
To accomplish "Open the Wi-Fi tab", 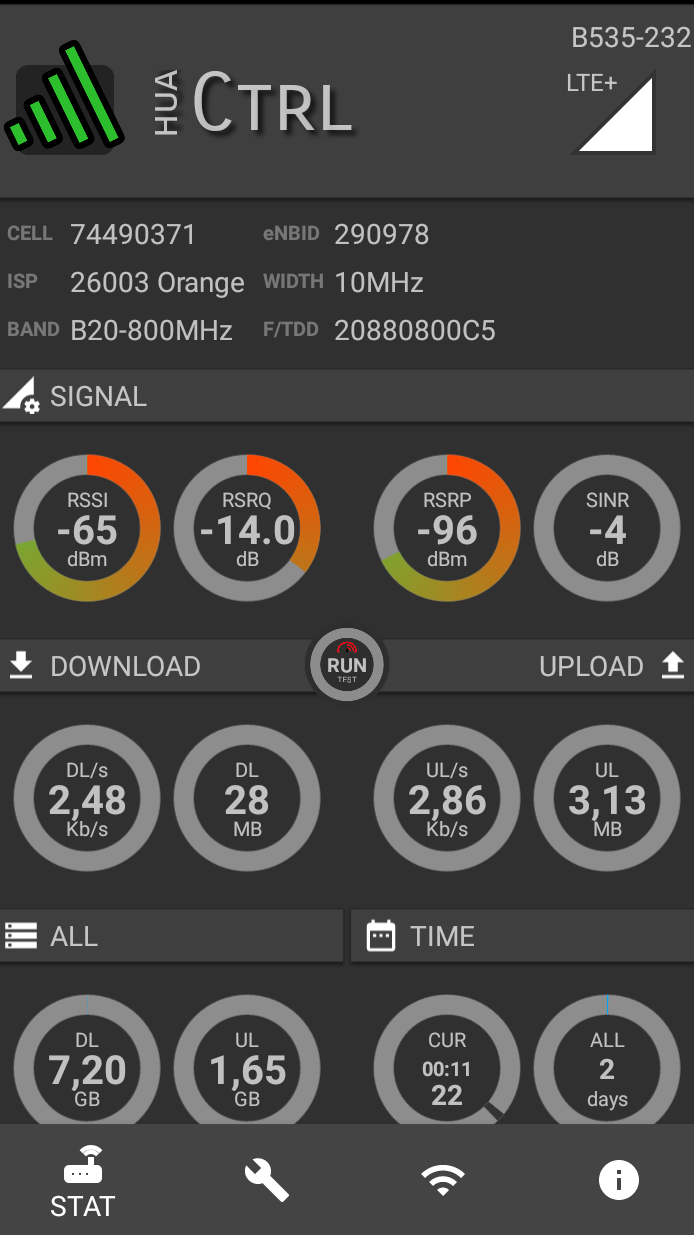I will point(443,1181).
